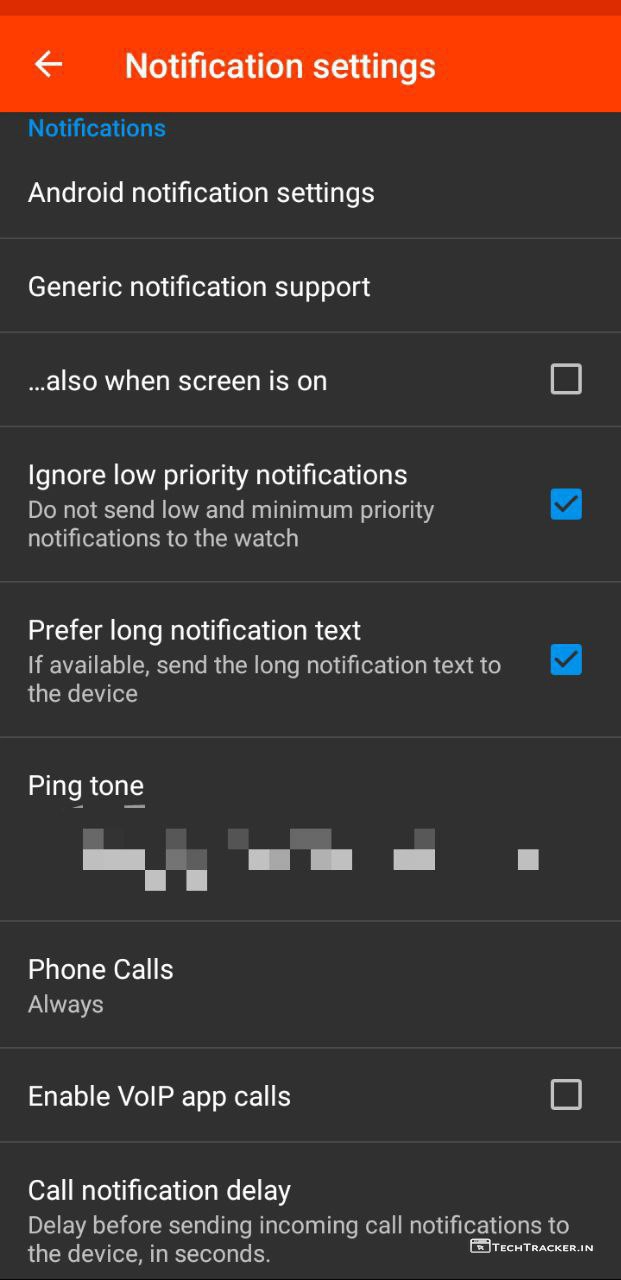Uncheck Ignore low priority notifications
The image size is (621, 1280).
(x=566, y=505)
